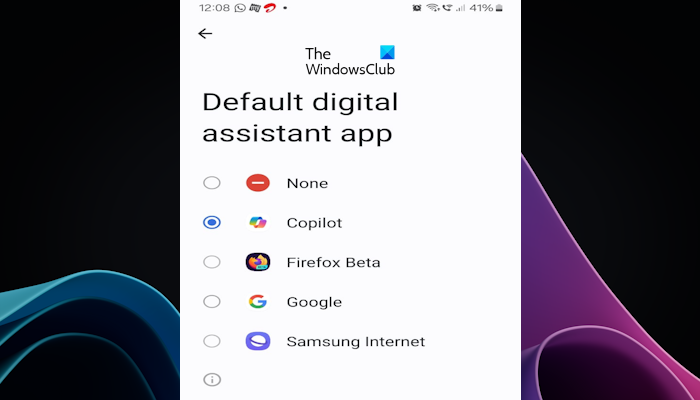The height and width of the screenshot is (400, 700).
Task: Choose Copilot as default assistant
Action: point(212,223)
